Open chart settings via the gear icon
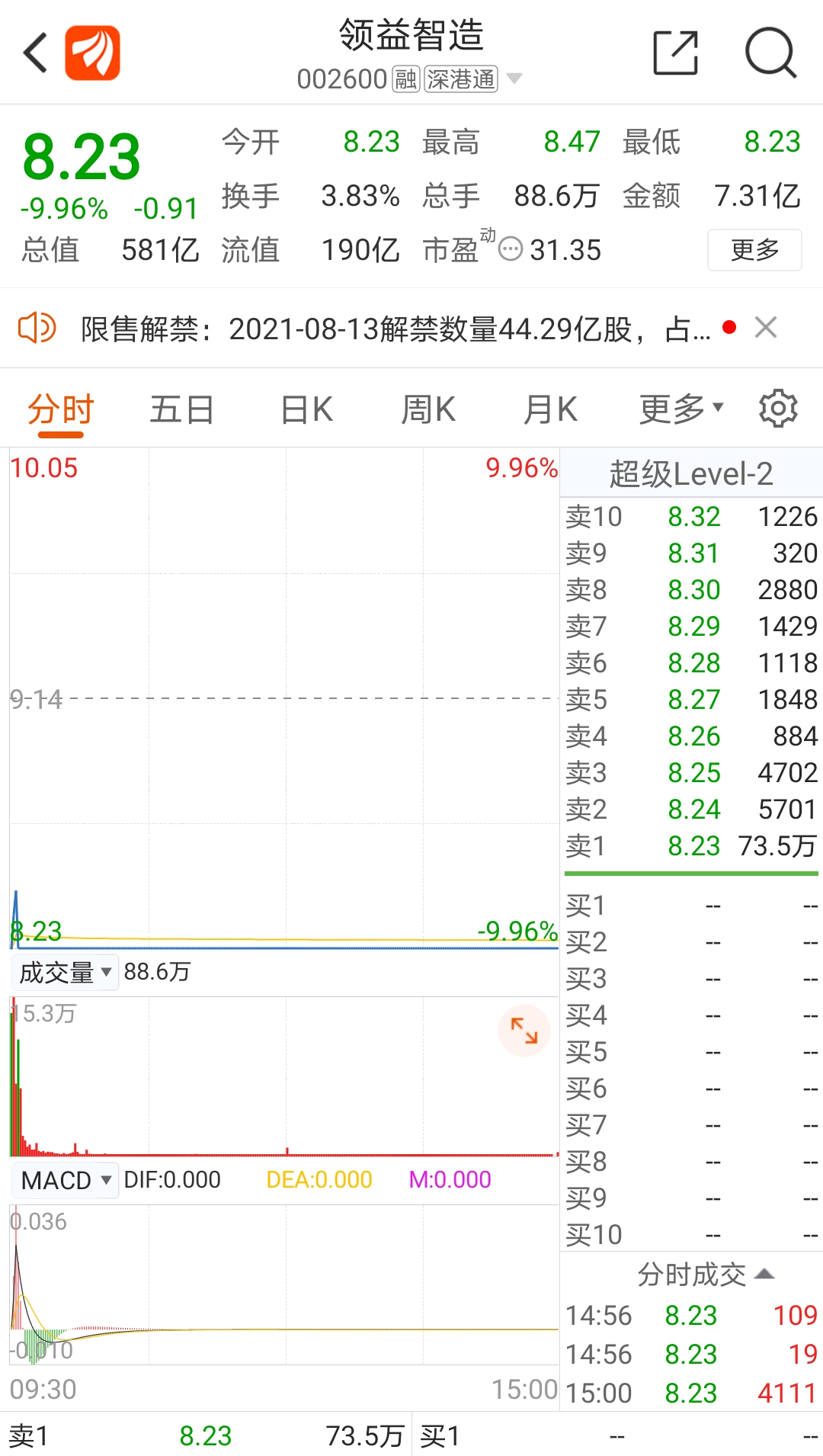Image resolution: width=823 pixels, height=1456 pixels. tap(777, 409)
